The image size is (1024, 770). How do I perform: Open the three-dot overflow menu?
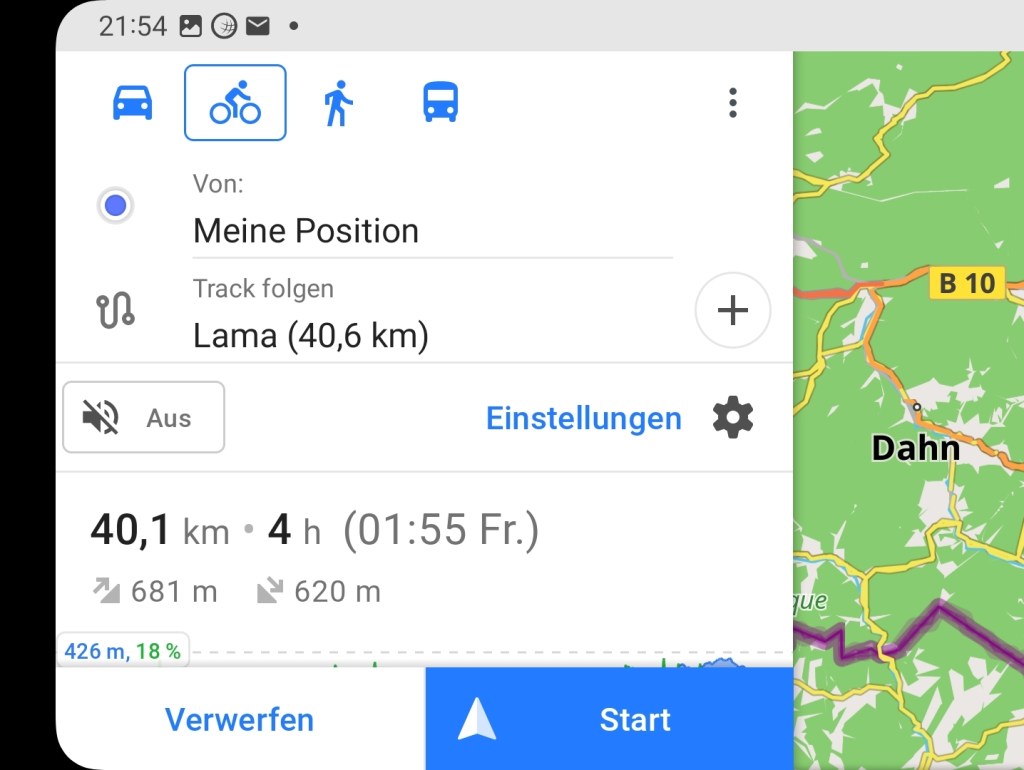733,102
